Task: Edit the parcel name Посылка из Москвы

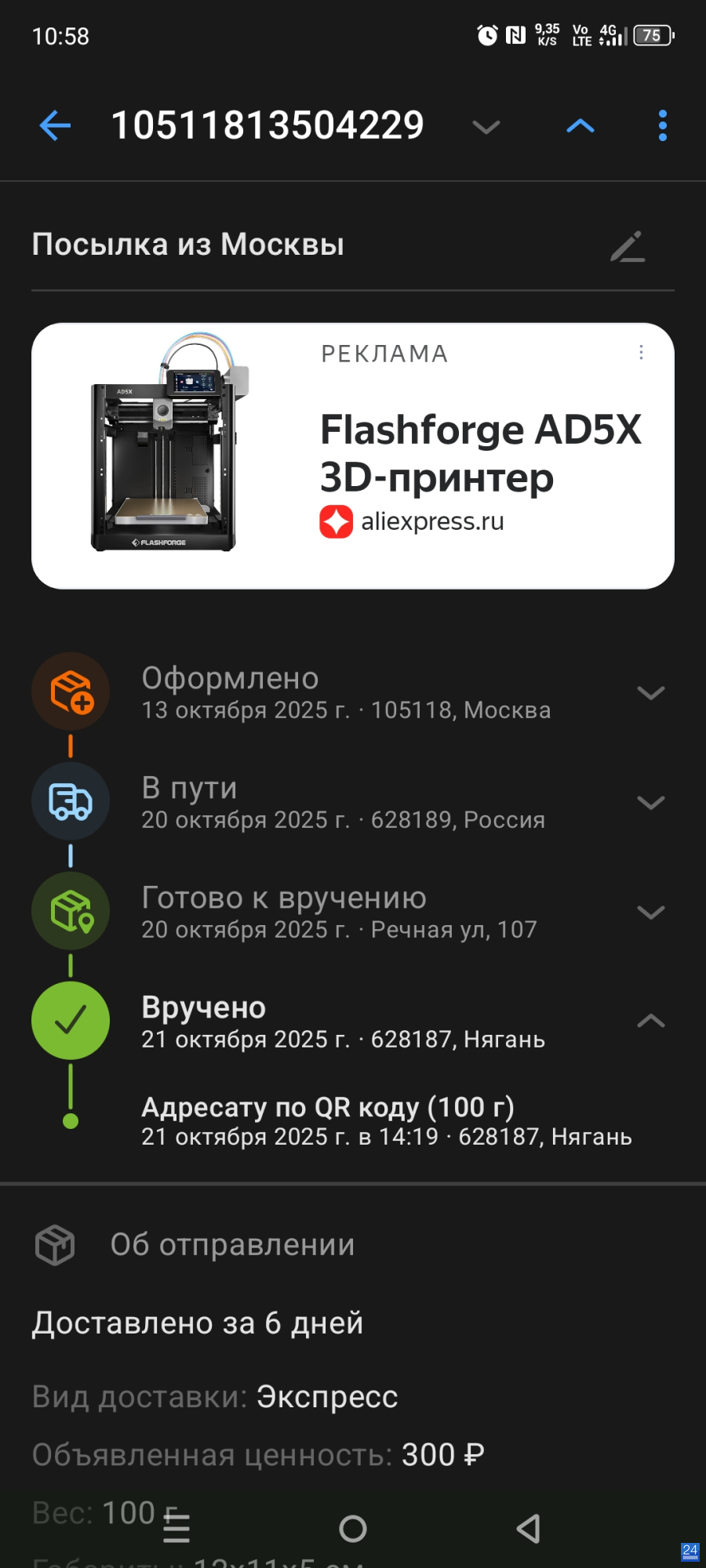Action: [x=628, y=246]
